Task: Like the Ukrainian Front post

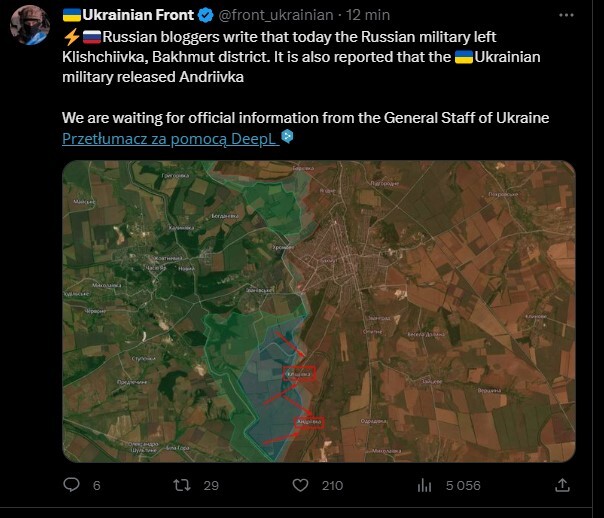Action: 300,485
